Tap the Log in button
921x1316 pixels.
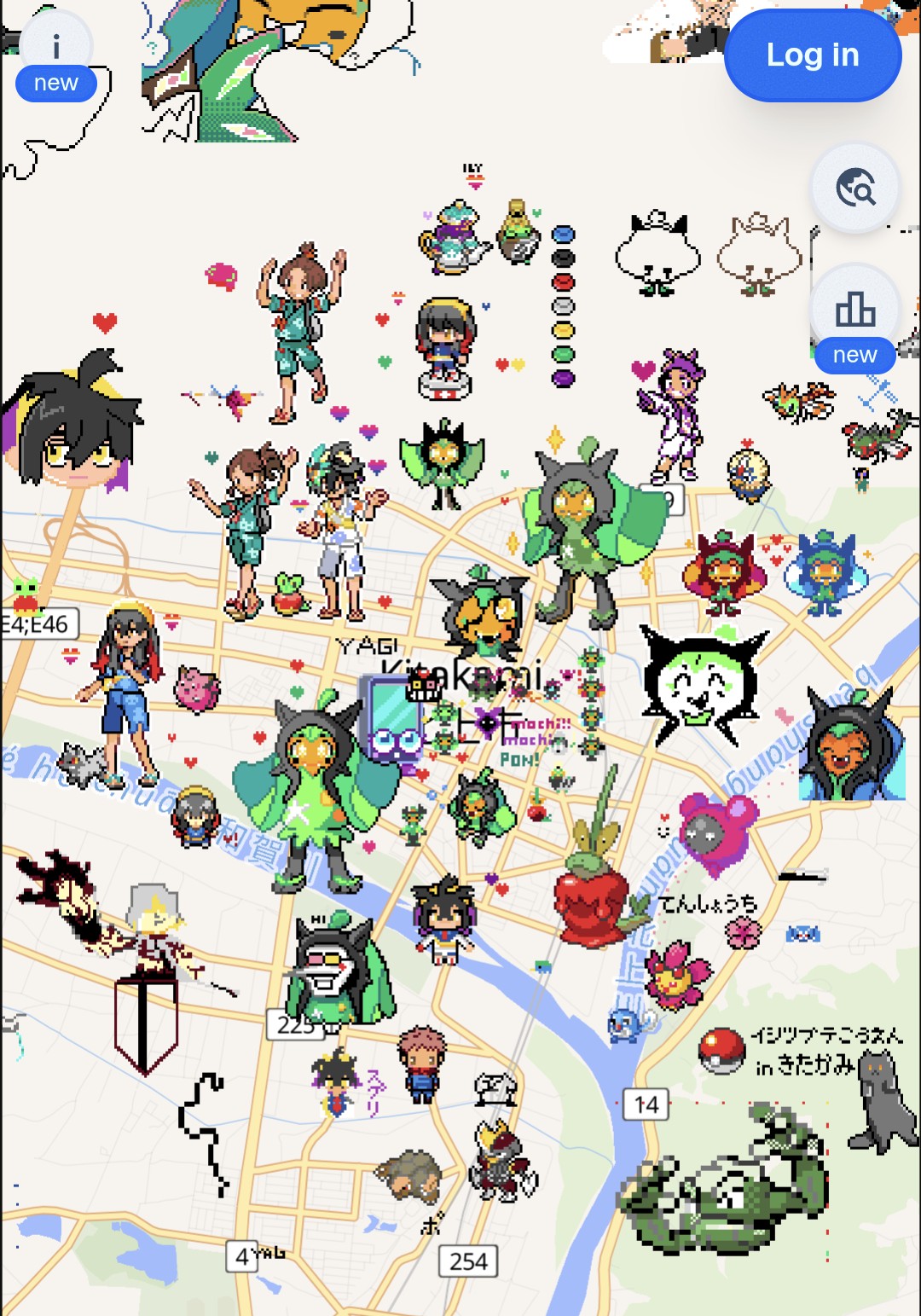tap(812, 55)
